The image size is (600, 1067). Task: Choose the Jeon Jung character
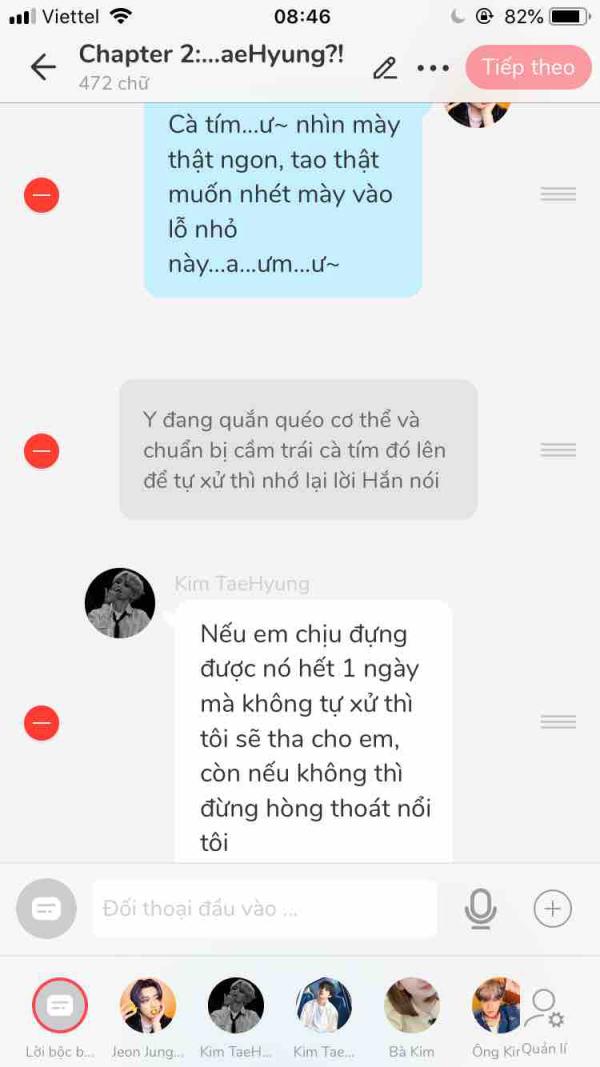pyautogui.click(x=148, y=1006)
